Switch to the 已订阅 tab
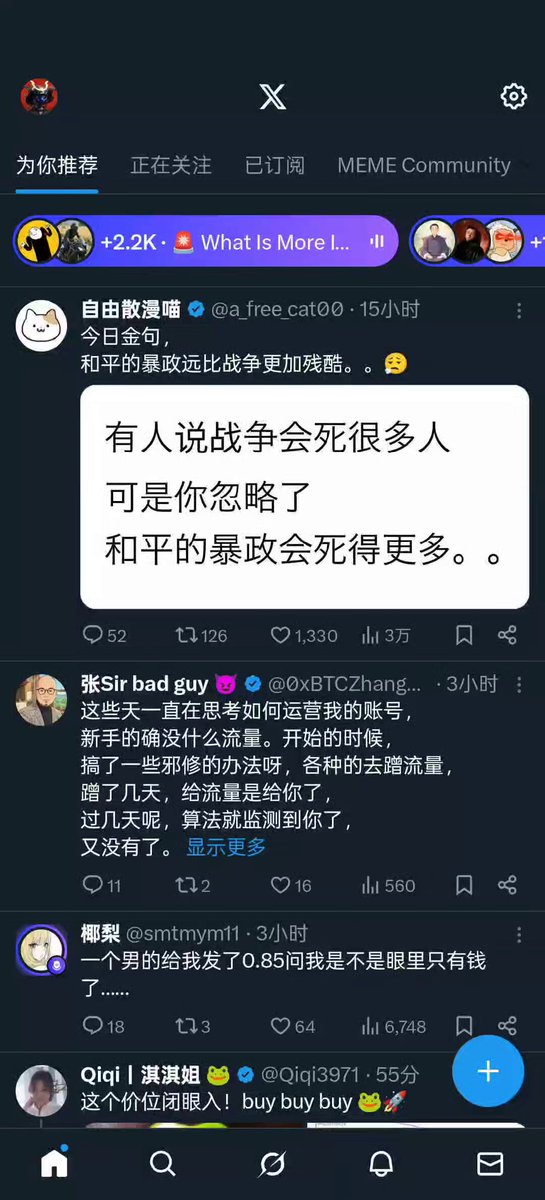 click(275, 165)
